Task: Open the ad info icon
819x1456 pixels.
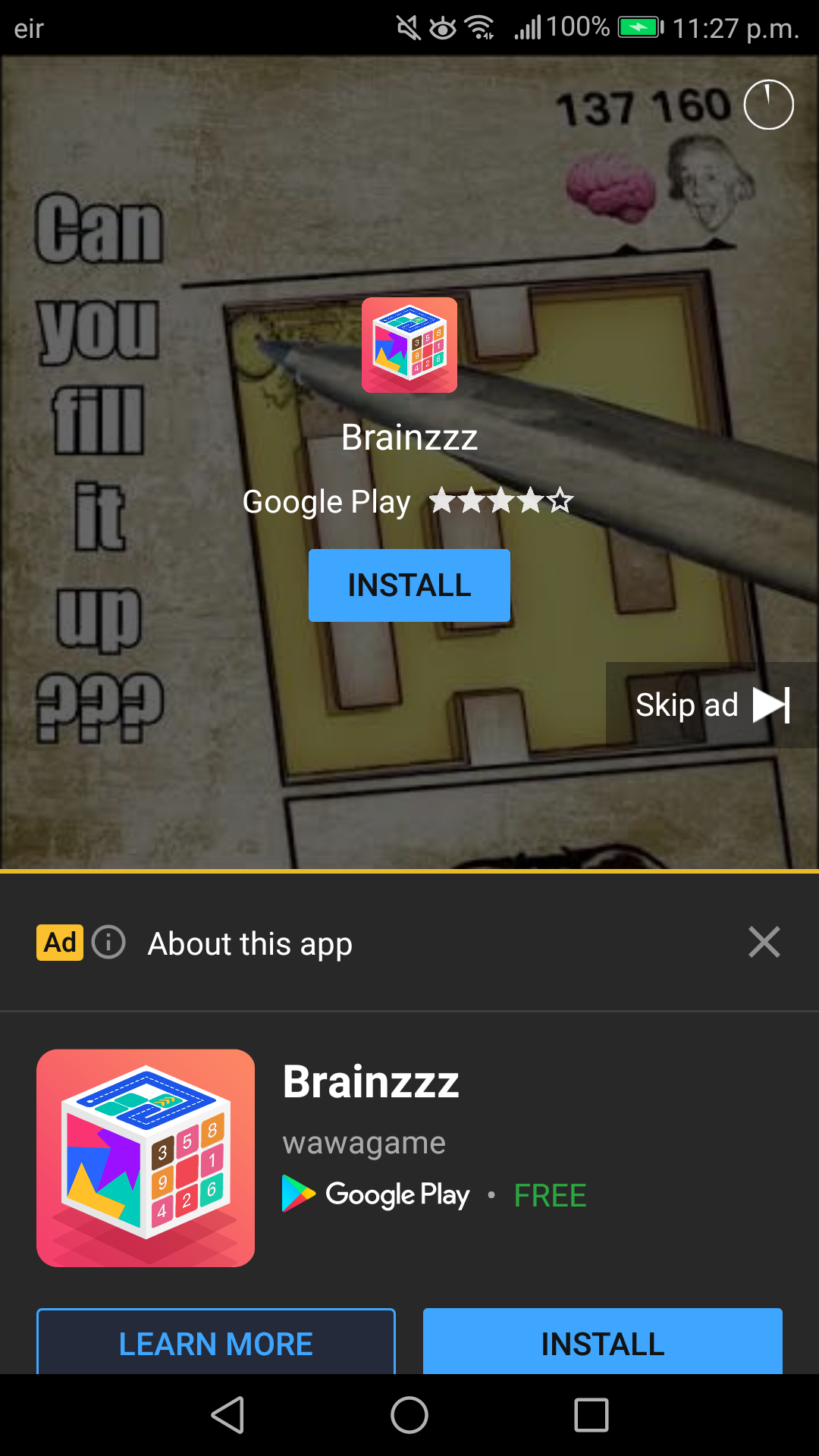Action: 108,943
